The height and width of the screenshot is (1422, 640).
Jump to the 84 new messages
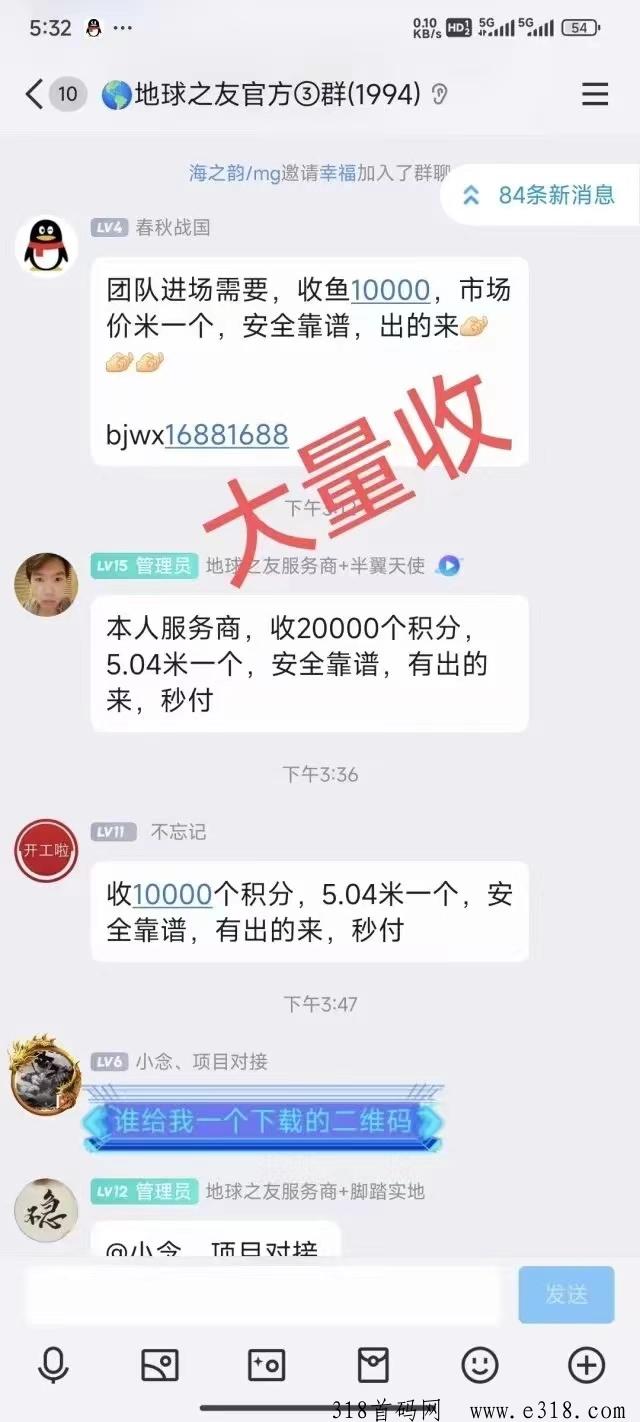(x=541, y=195)
